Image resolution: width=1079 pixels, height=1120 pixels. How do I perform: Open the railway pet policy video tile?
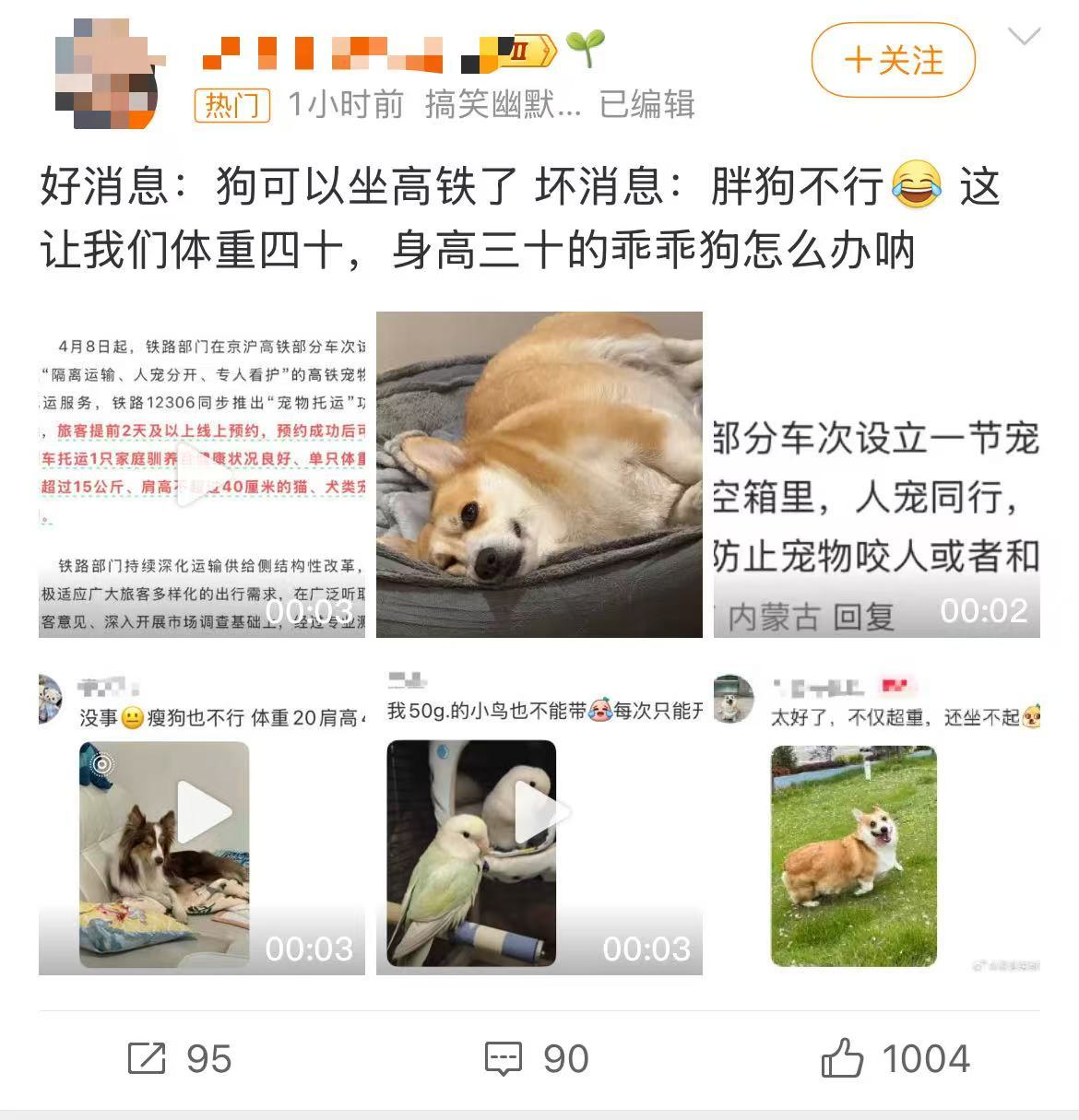click(x=201, y=475)
